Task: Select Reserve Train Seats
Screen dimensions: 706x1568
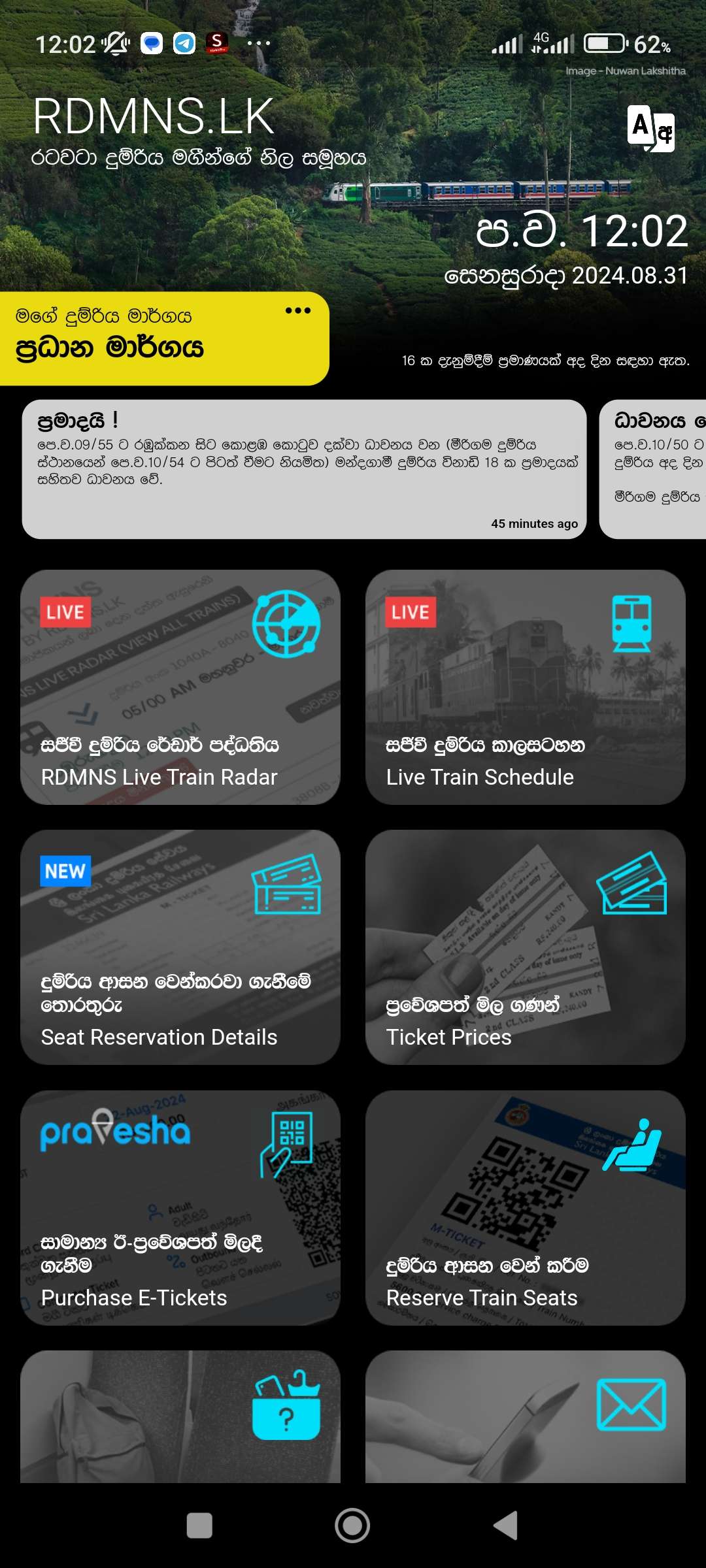Action: [x=525, y=1207]
